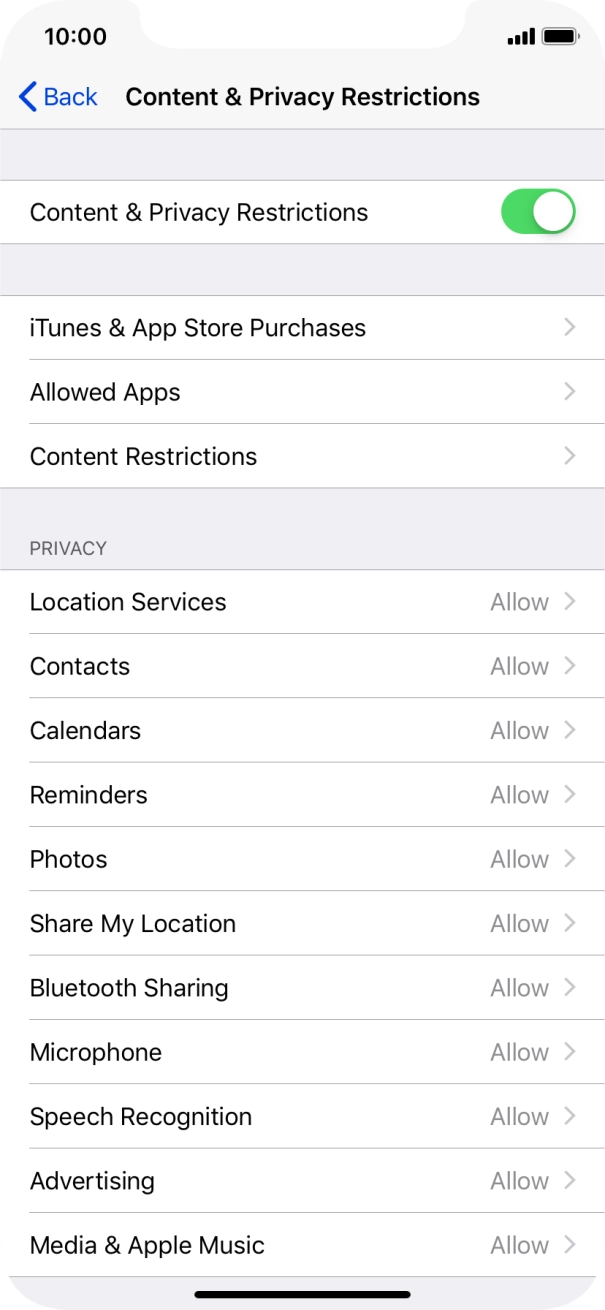Open Microphone privacy setting
The height and width of the screenshot is (1310, 605).
(302, 1052)
